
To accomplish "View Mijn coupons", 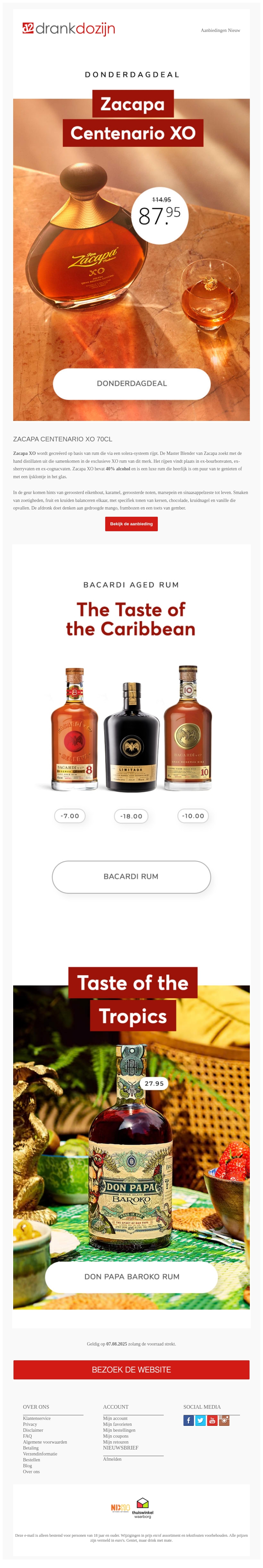I will [x=115, y=1436].
